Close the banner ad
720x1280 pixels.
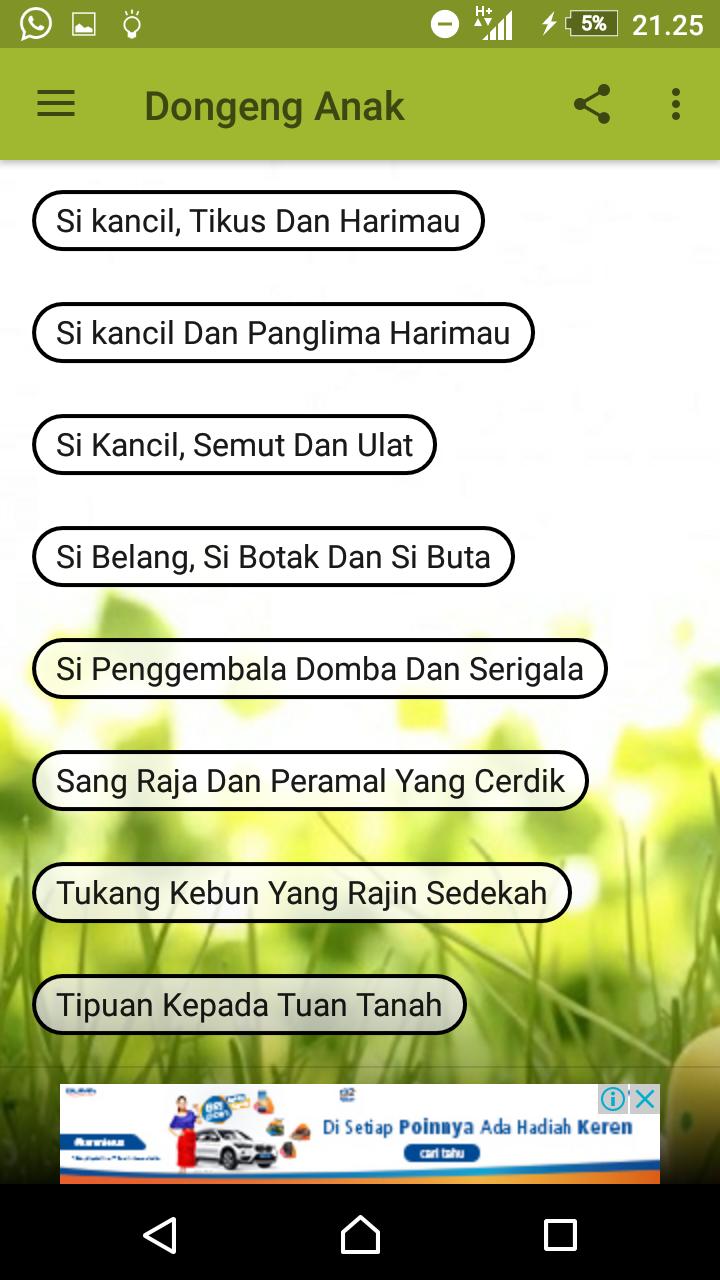pyautogui.click(x=646, y=1099)
